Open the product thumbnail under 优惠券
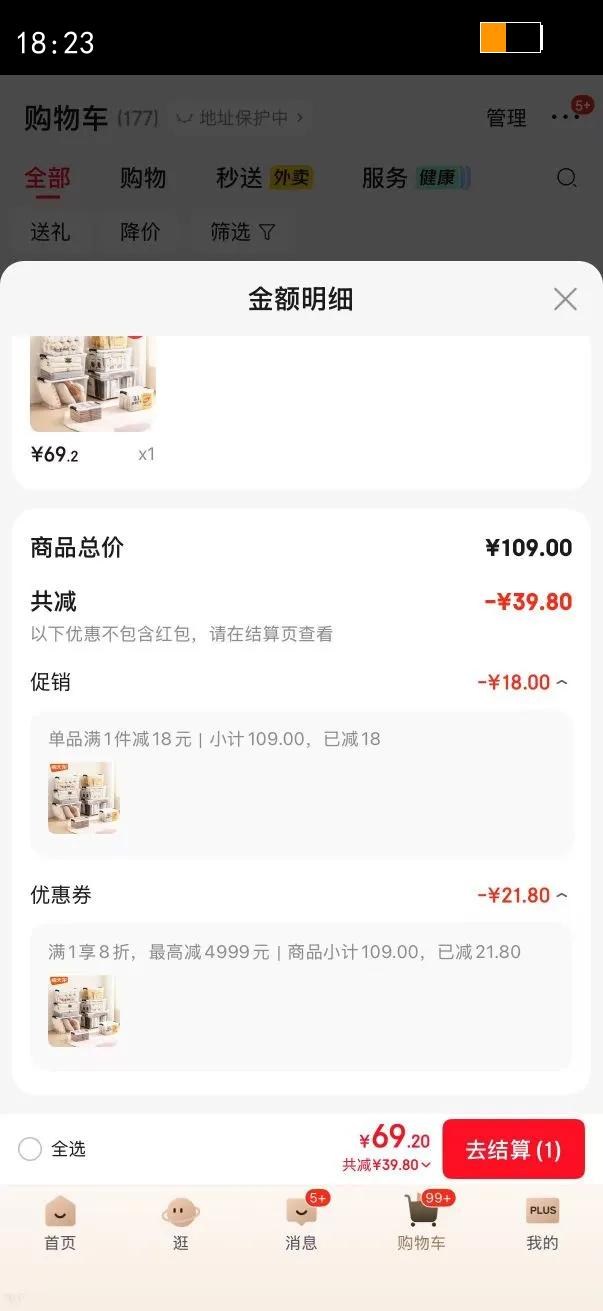The image size is (603, 1311). (x=82, y=1011)
